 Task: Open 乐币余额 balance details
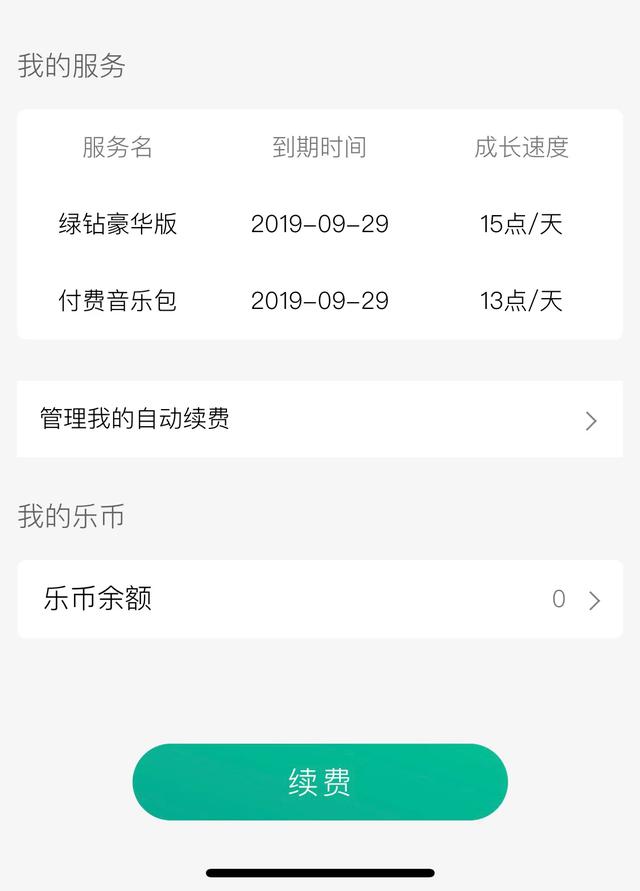(x=319, y=599)
